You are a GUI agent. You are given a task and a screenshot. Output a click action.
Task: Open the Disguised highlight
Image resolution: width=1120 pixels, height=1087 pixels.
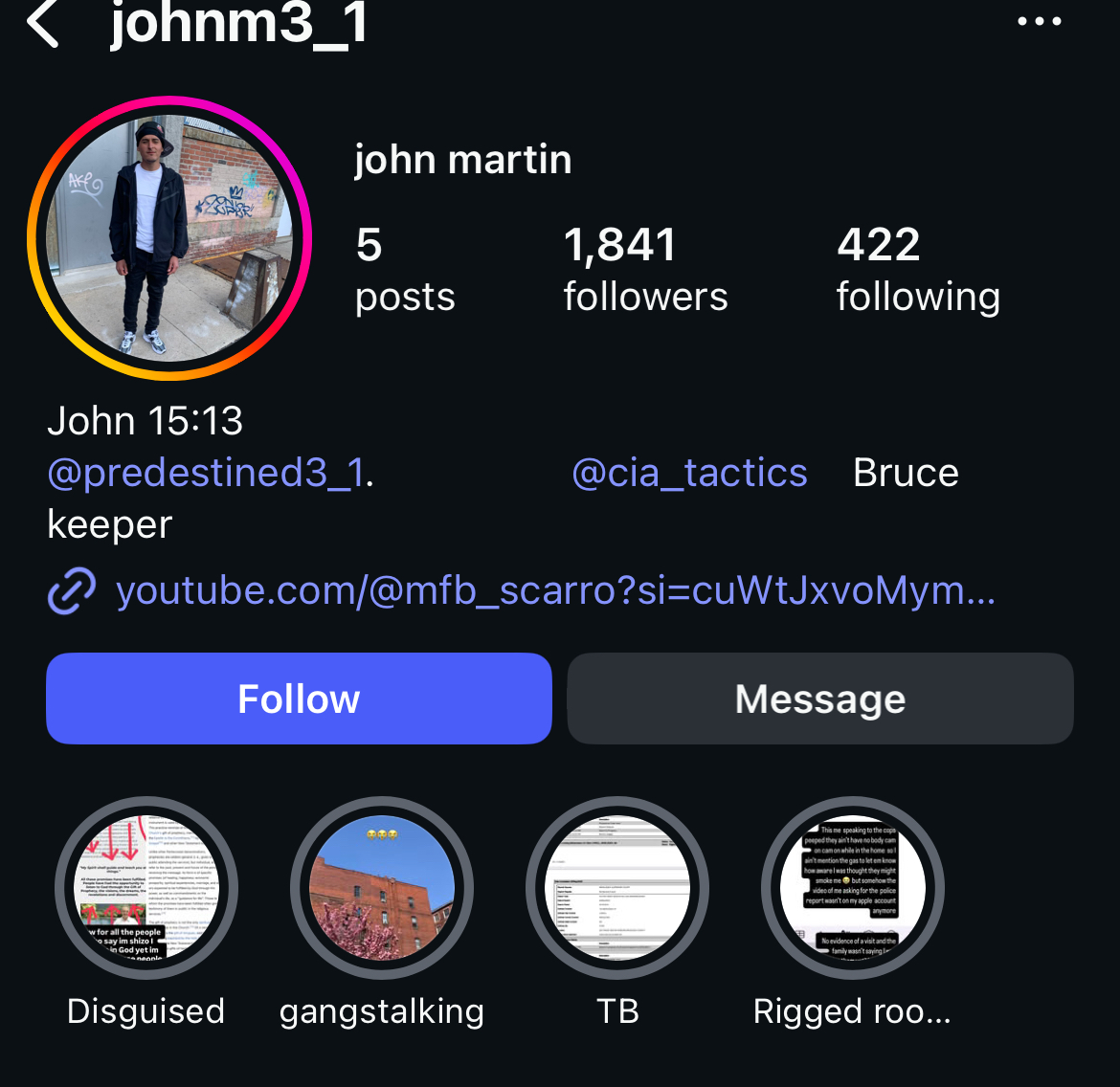click(146, 888)
